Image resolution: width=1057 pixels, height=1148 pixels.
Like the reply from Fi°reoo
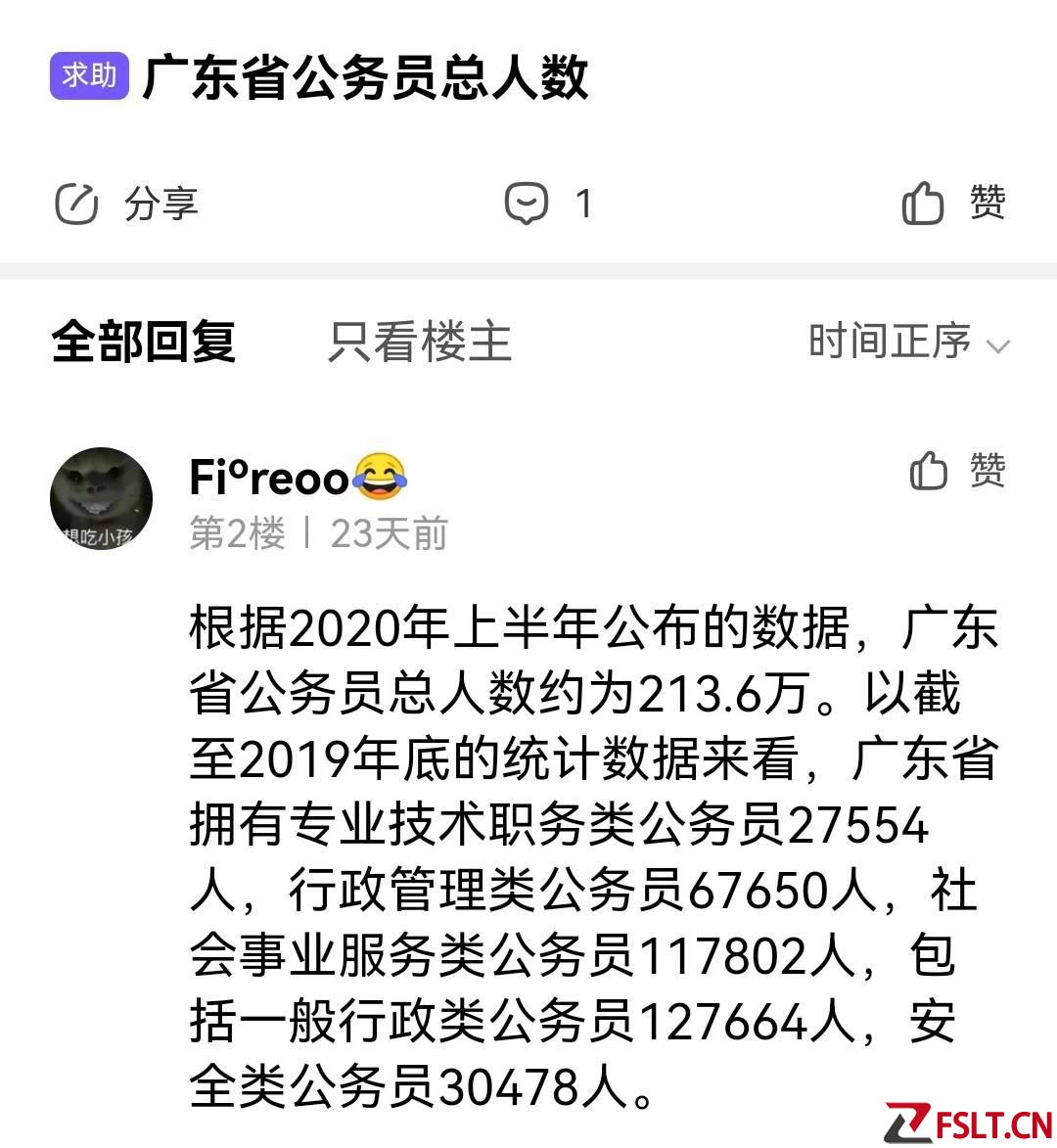[x=956, y=471]
